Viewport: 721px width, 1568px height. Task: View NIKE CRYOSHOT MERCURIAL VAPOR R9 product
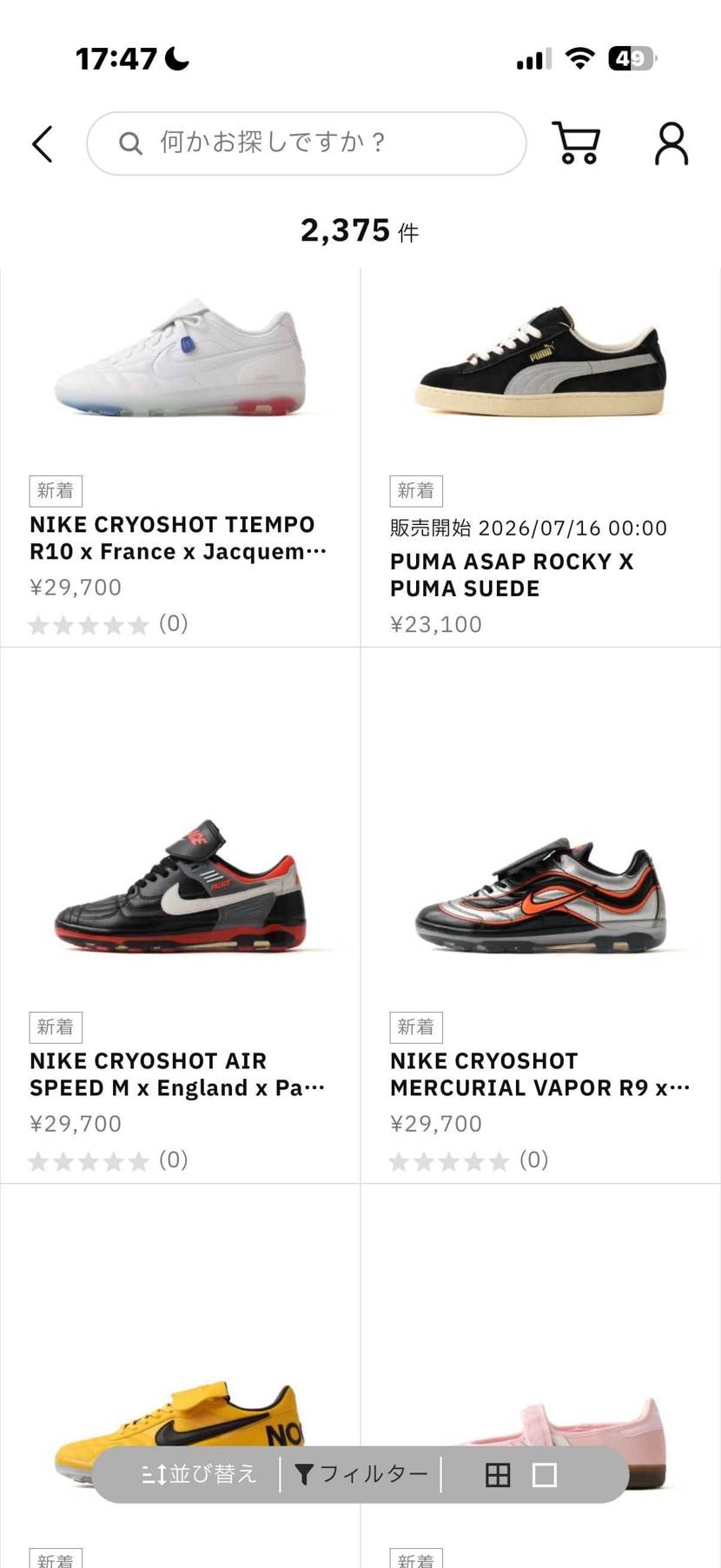(540, 915)
